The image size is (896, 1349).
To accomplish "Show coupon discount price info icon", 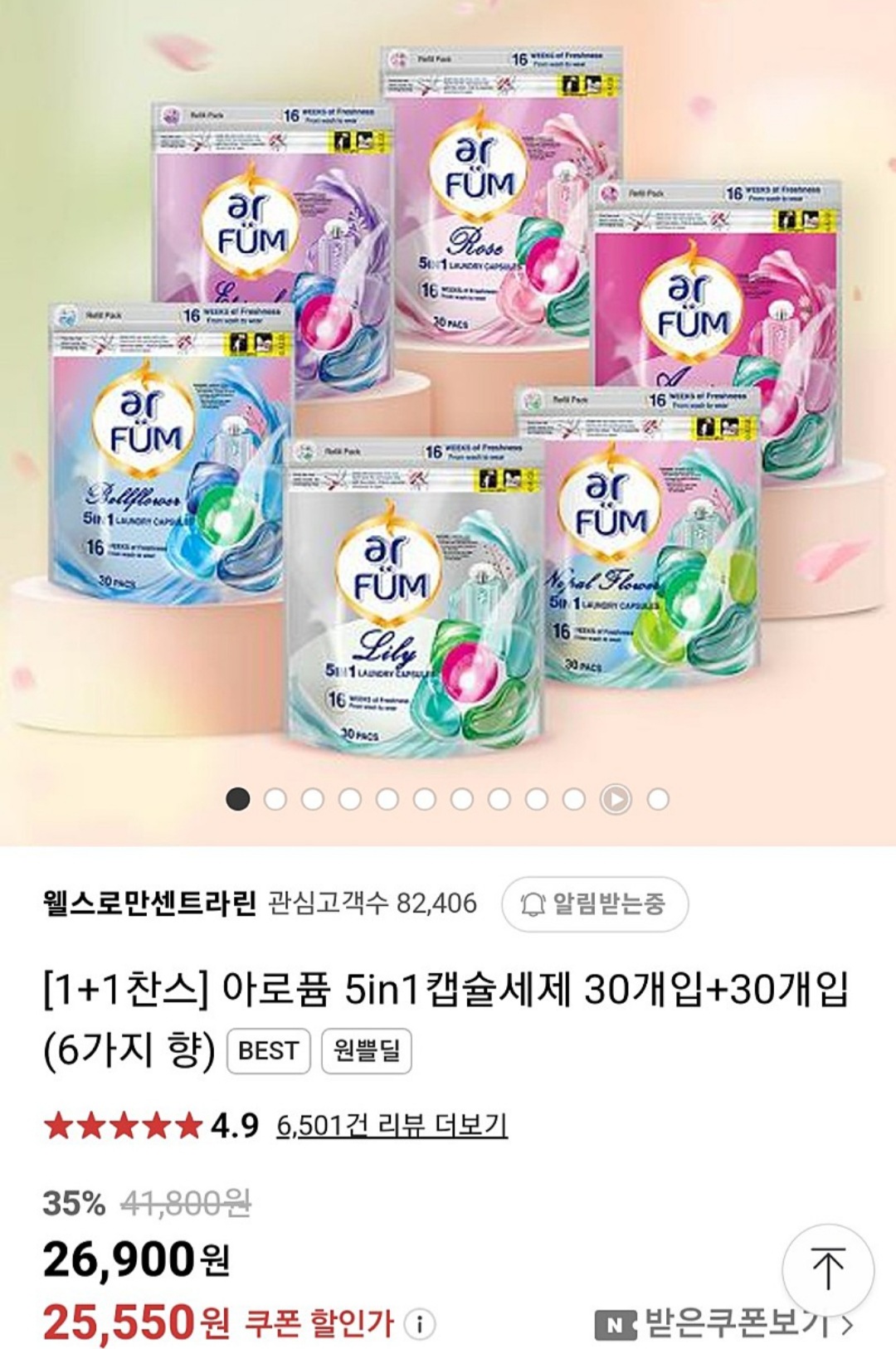I will pyautogui.click(x=420, y=1324).
